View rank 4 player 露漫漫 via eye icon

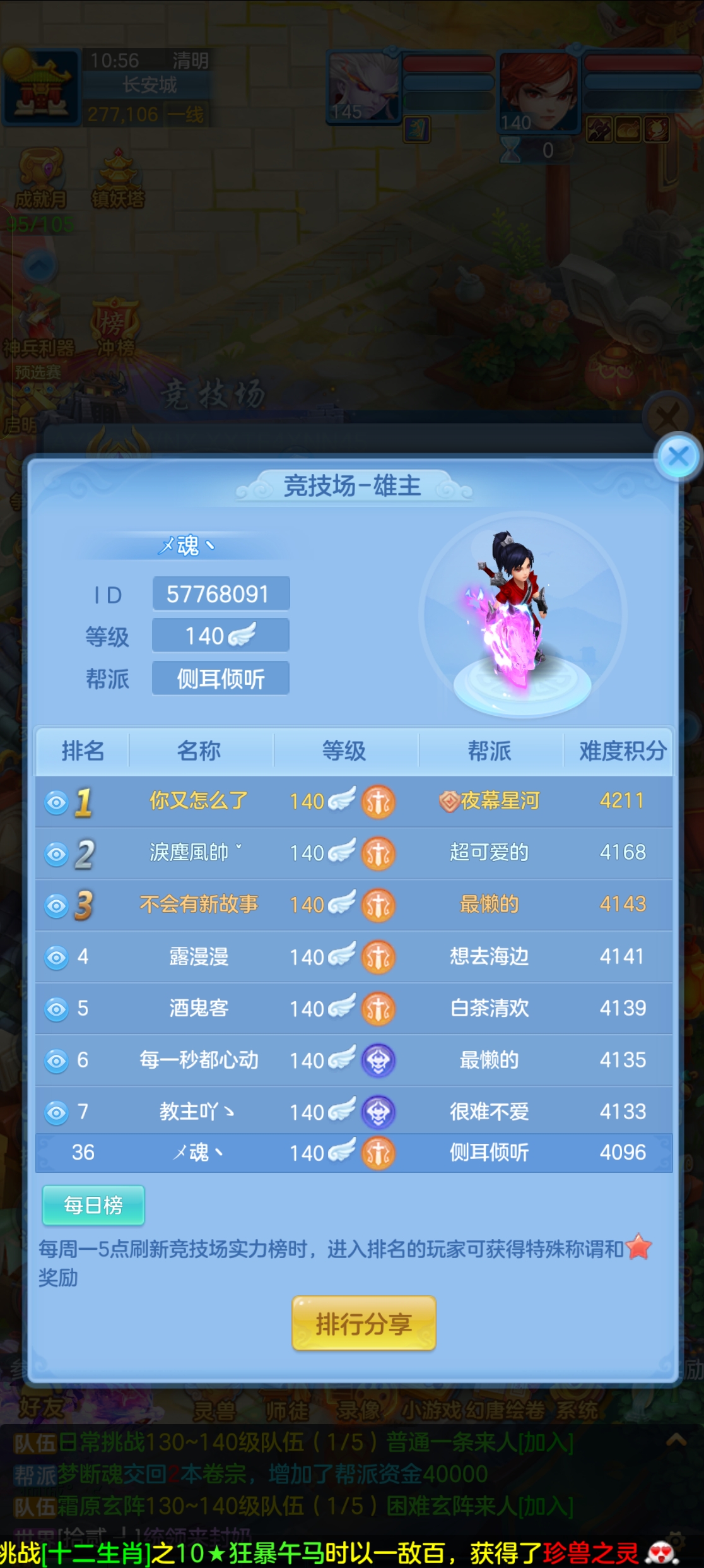56,958
